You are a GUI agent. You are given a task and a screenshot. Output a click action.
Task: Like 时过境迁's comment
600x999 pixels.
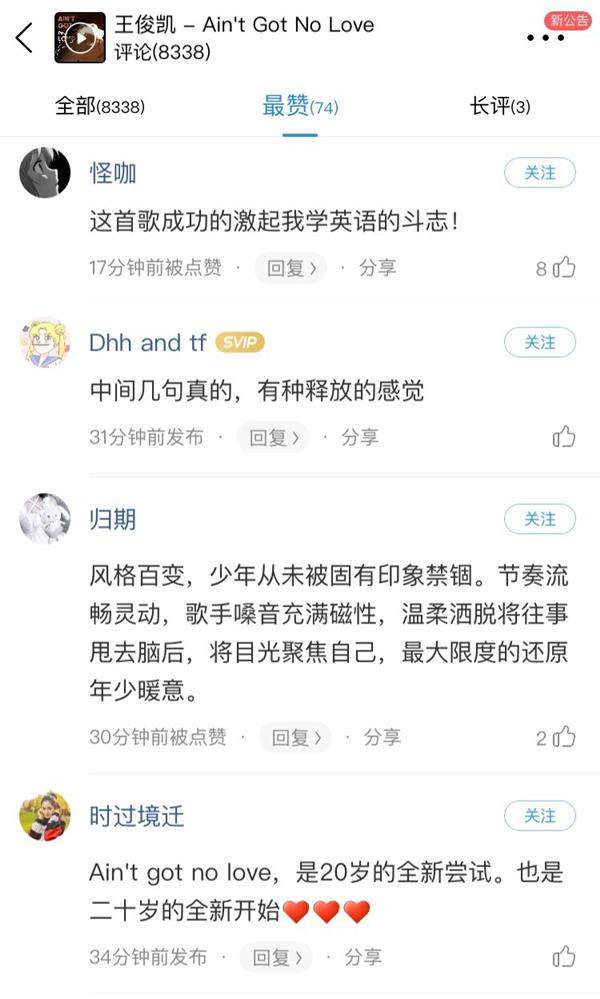[564, 957]
